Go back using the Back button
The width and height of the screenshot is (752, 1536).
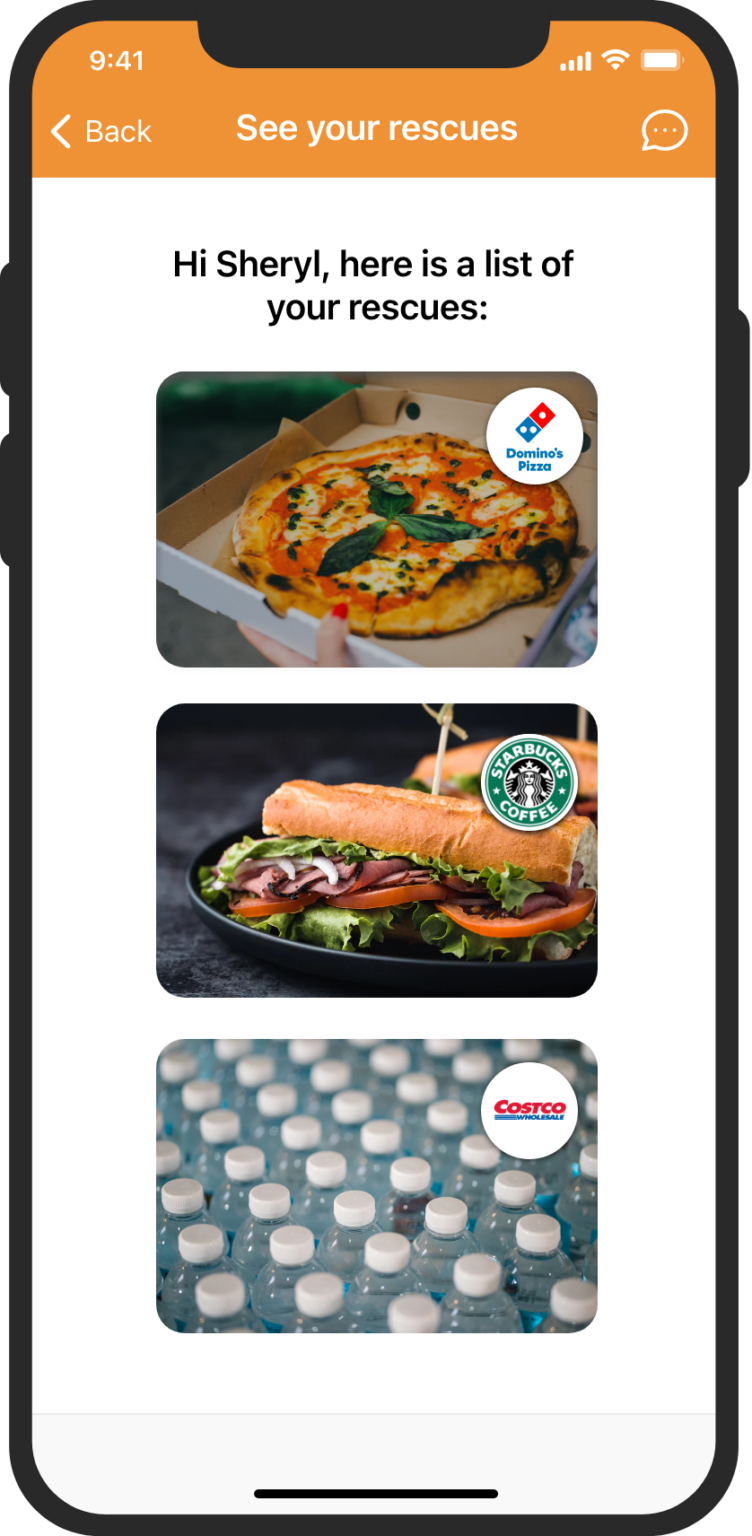coord(101,131)
